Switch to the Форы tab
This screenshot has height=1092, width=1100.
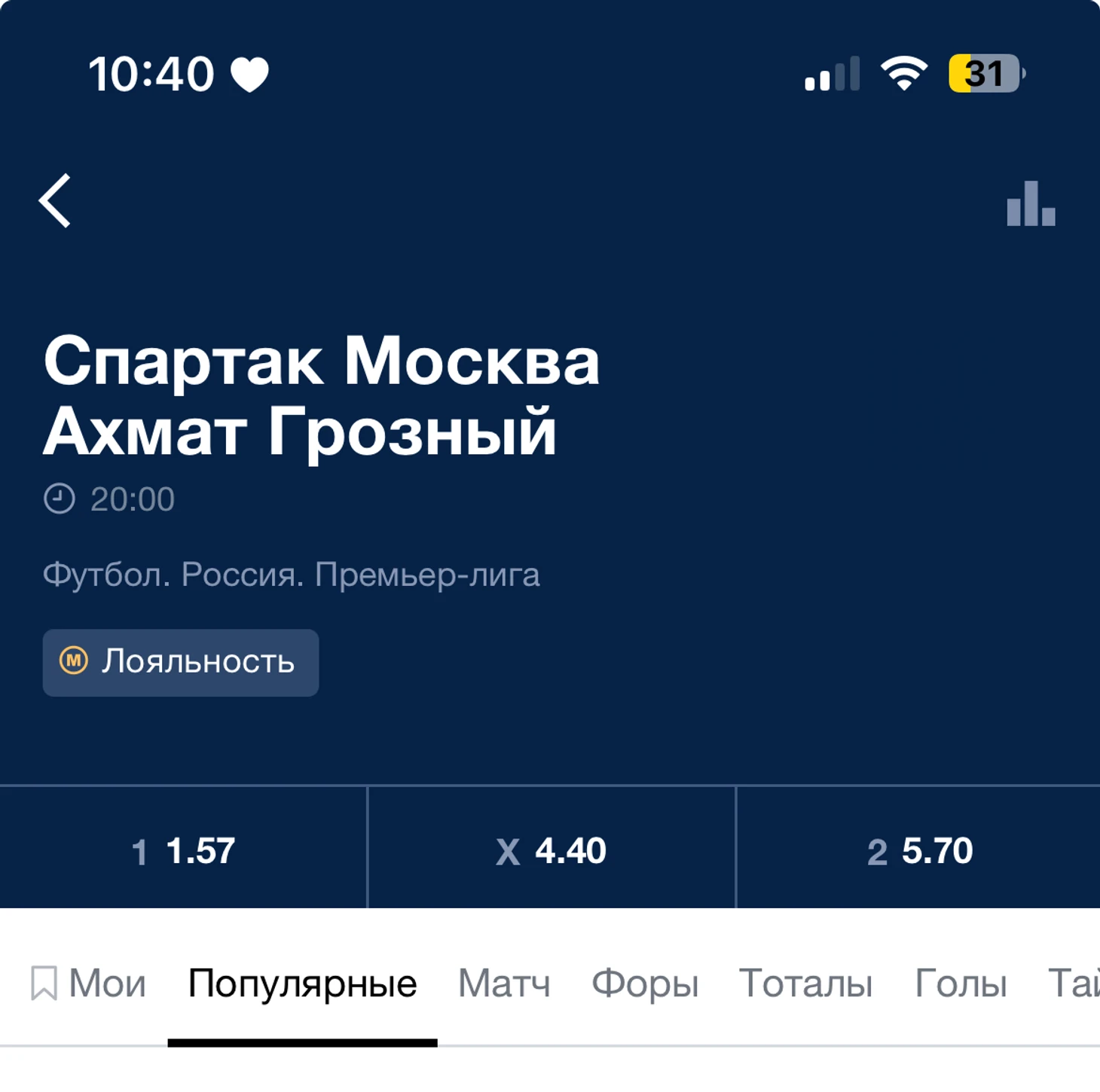[x=645, y=983]
